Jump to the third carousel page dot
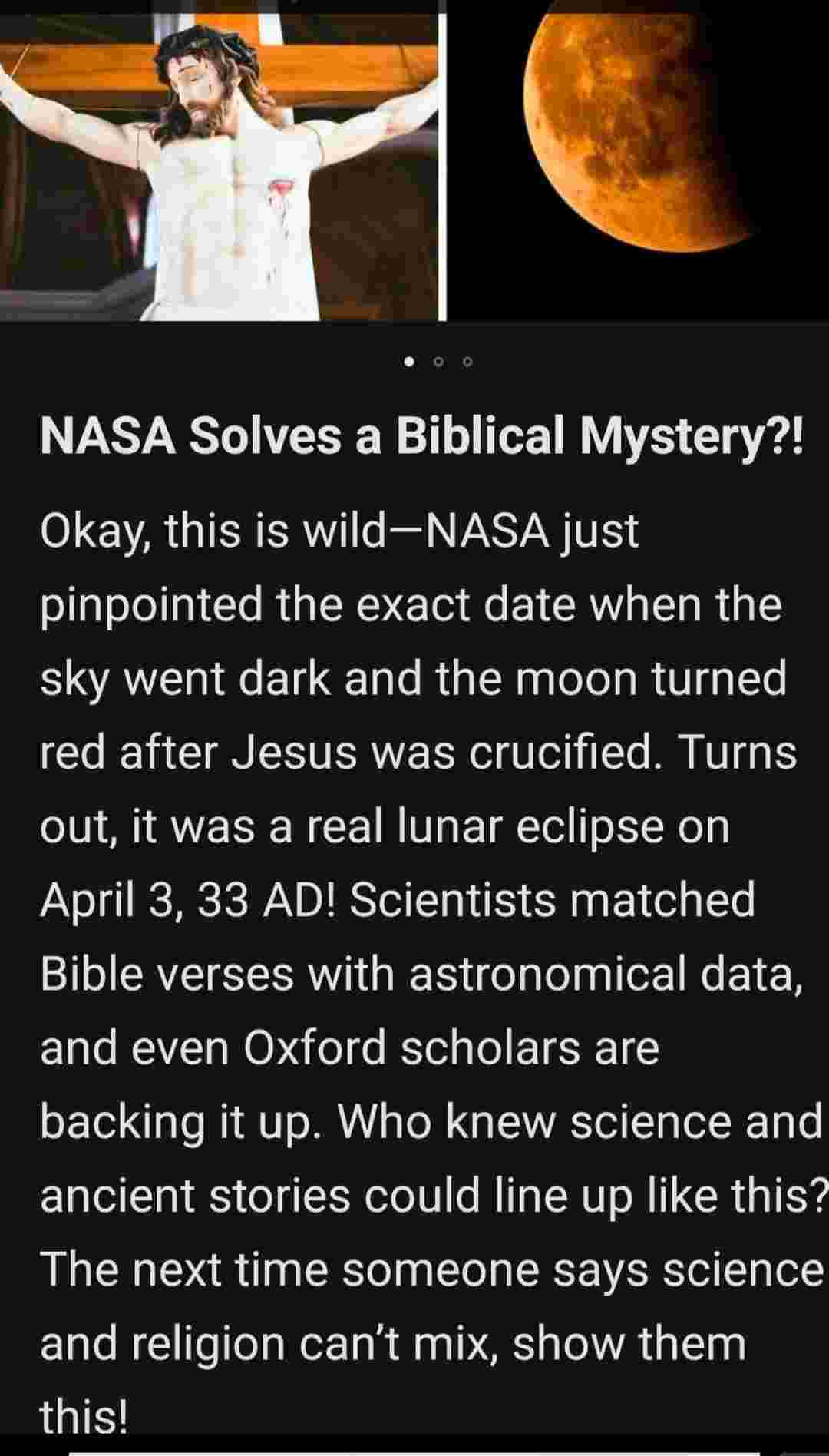The width and height of the screenshot is (829, 1456). (x=467, y=362)
